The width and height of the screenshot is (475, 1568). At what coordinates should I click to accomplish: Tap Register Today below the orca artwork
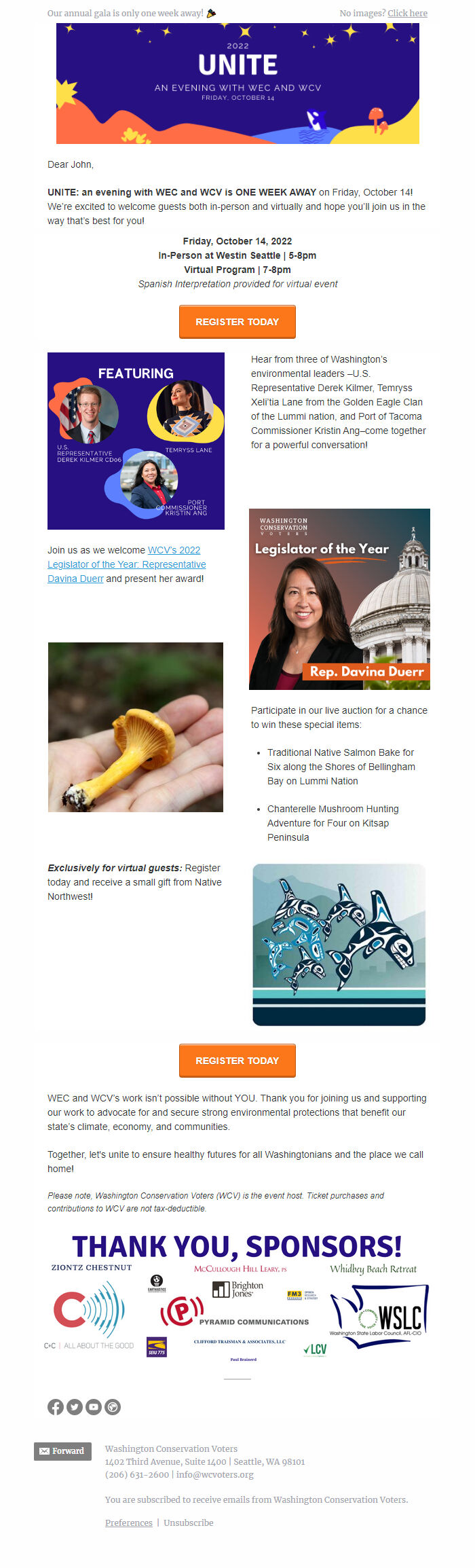(237, 1060)
